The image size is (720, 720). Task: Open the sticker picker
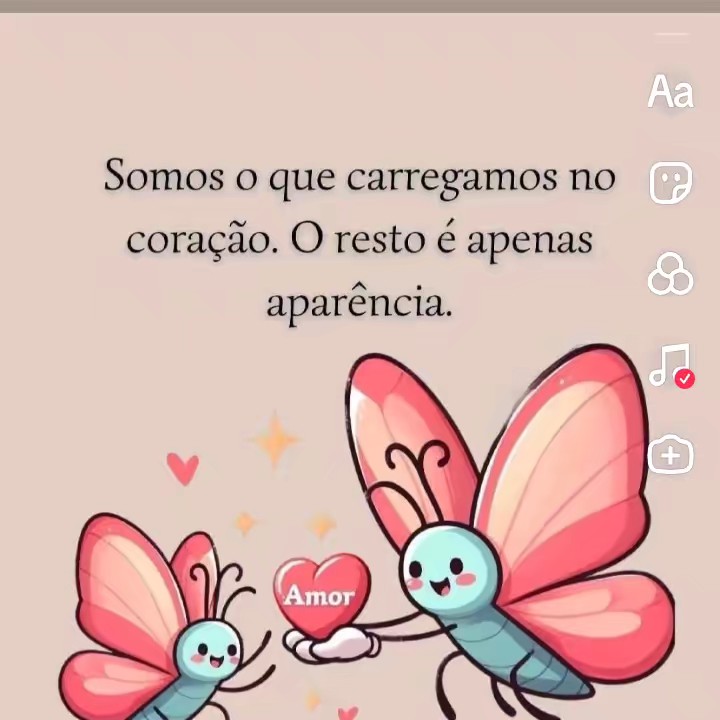pyautogui.click(x=670, y=183)
